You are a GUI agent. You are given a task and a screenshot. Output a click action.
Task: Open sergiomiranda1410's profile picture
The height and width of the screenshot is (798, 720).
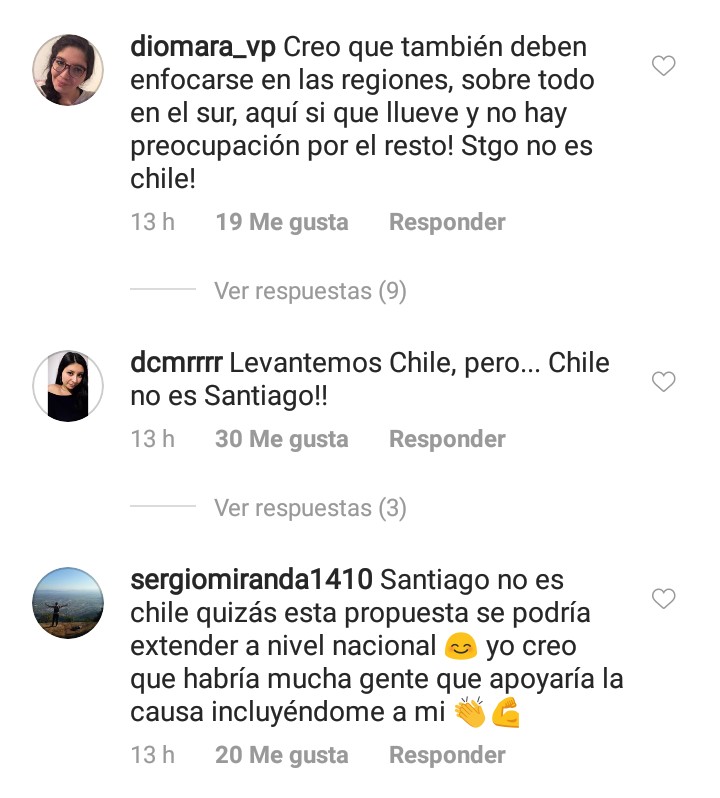pos(68,602)
